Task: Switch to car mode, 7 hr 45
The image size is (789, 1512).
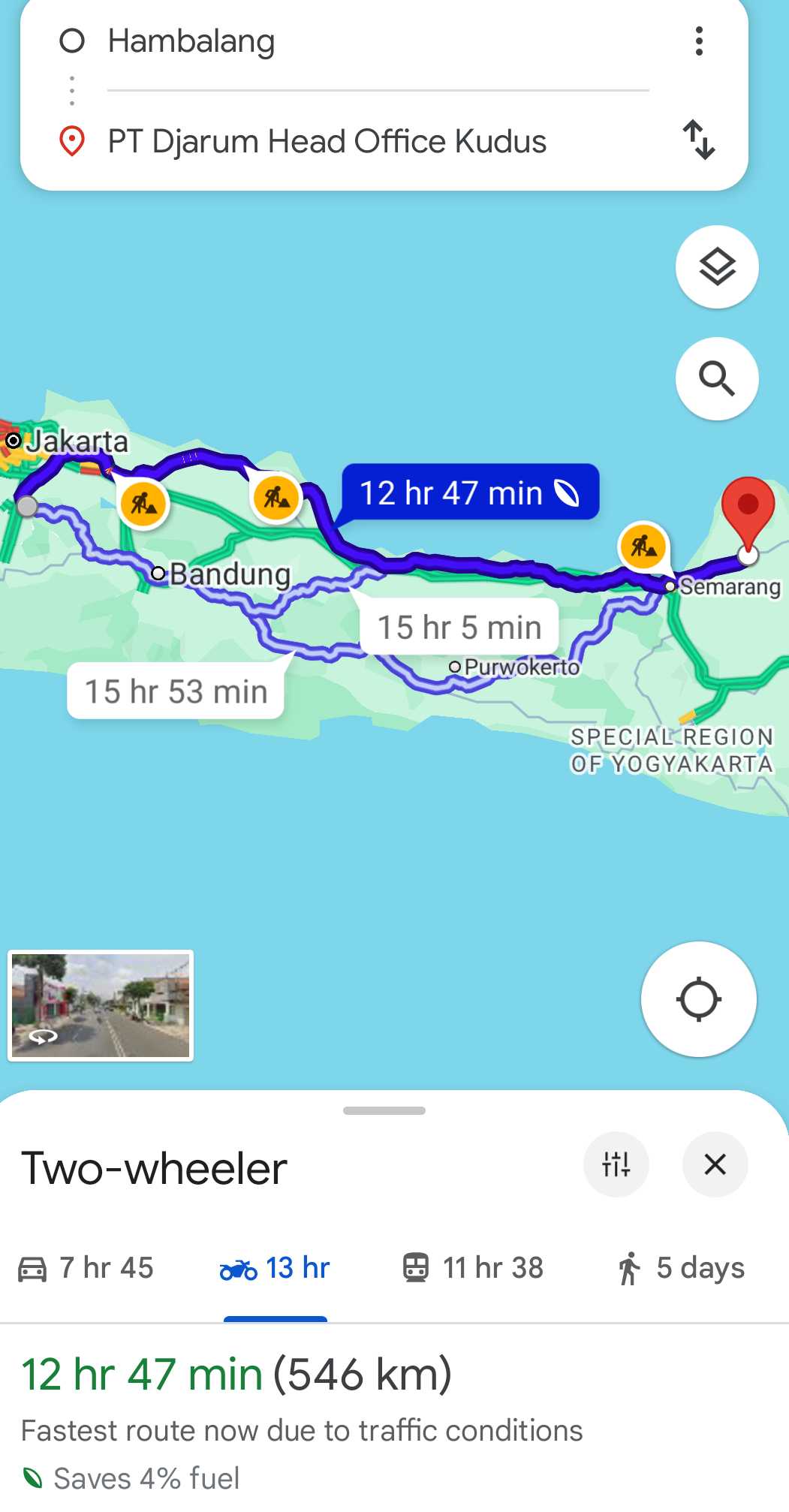Action: (86, 1268)
